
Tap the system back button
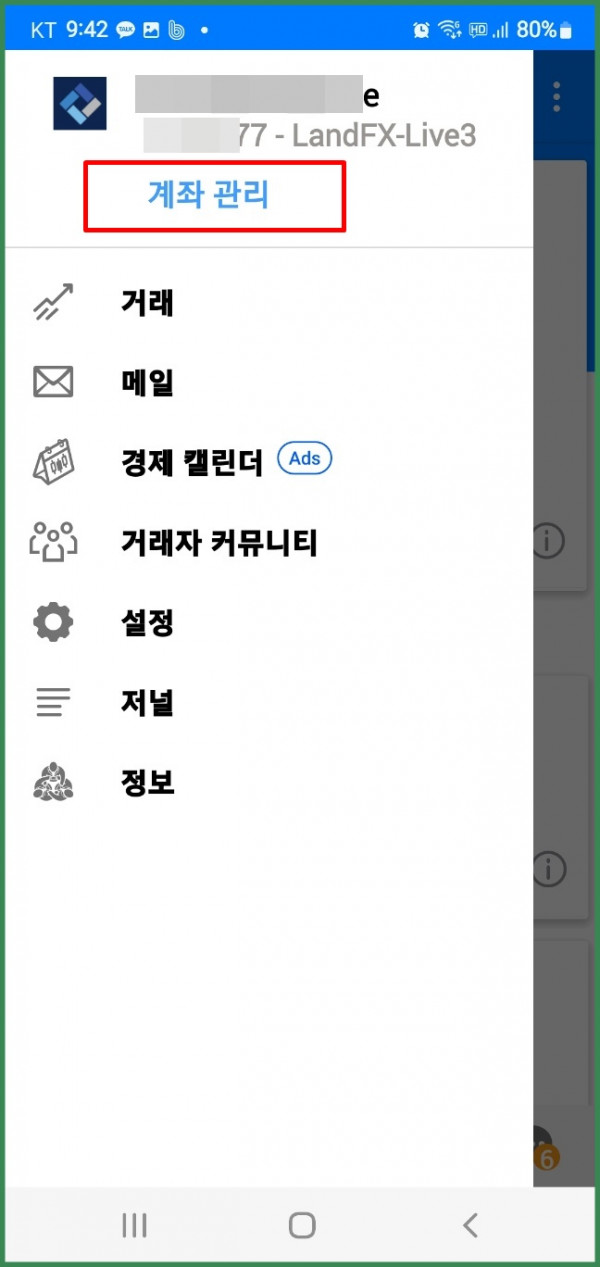click(x=470, y=1224)
